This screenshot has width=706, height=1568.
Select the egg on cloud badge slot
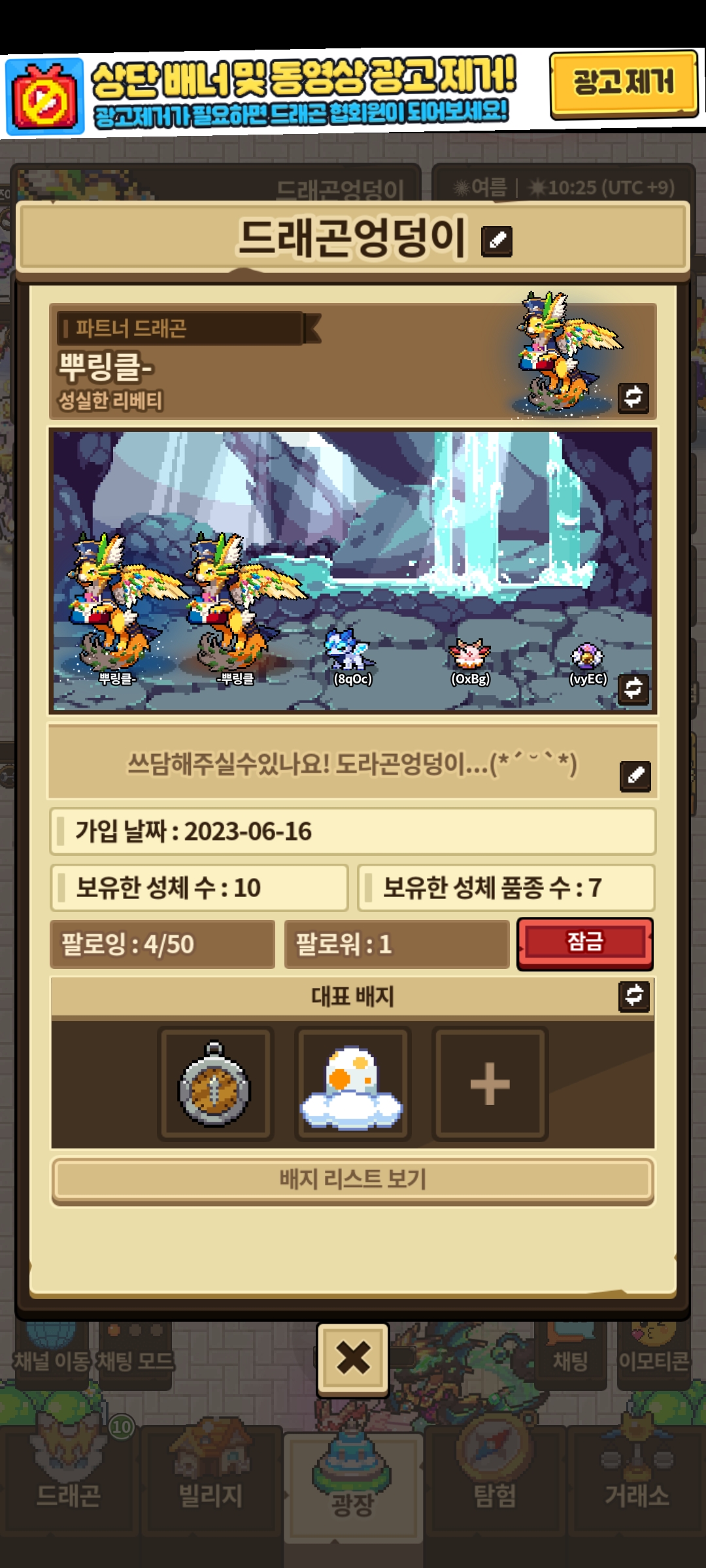pyautogui.click(x=352, y=1085)
